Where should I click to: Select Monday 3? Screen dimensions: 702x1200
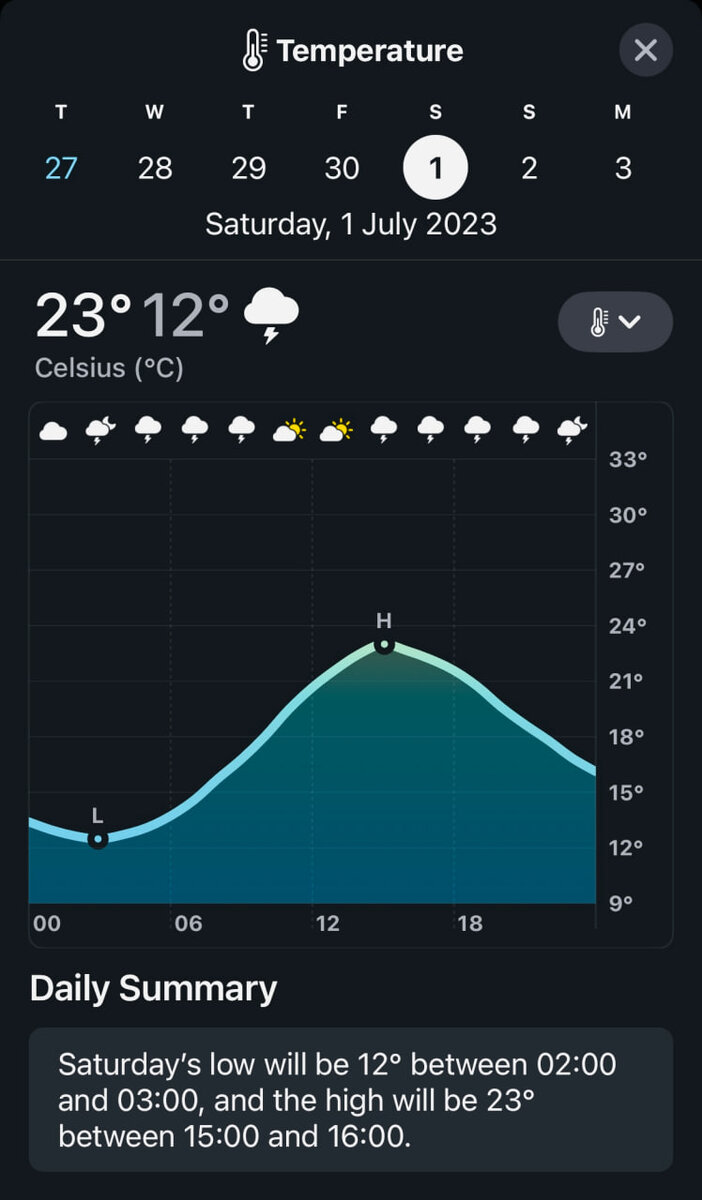click(x=623, y=168)
